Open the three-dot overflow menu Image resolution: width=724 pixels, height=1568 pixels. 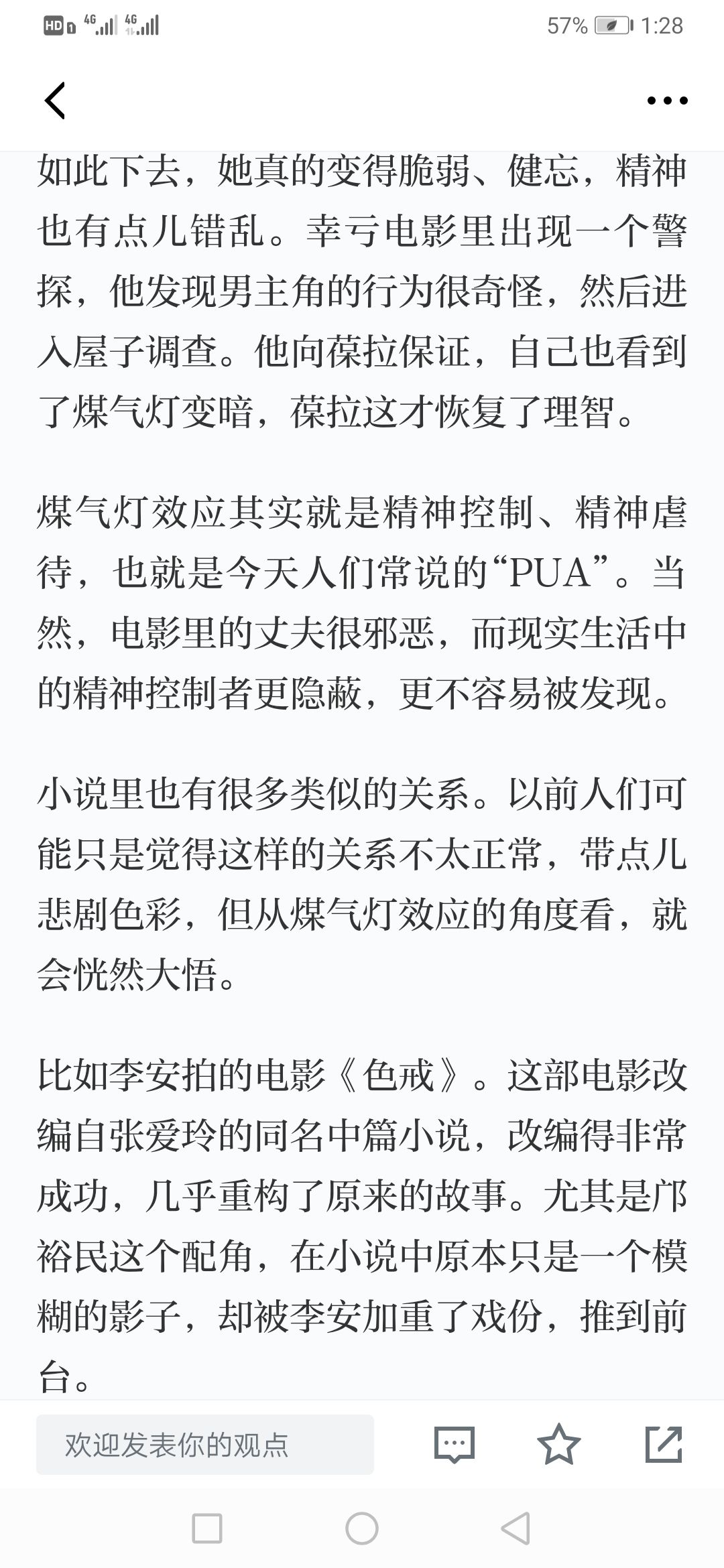(x=667, y=101)
